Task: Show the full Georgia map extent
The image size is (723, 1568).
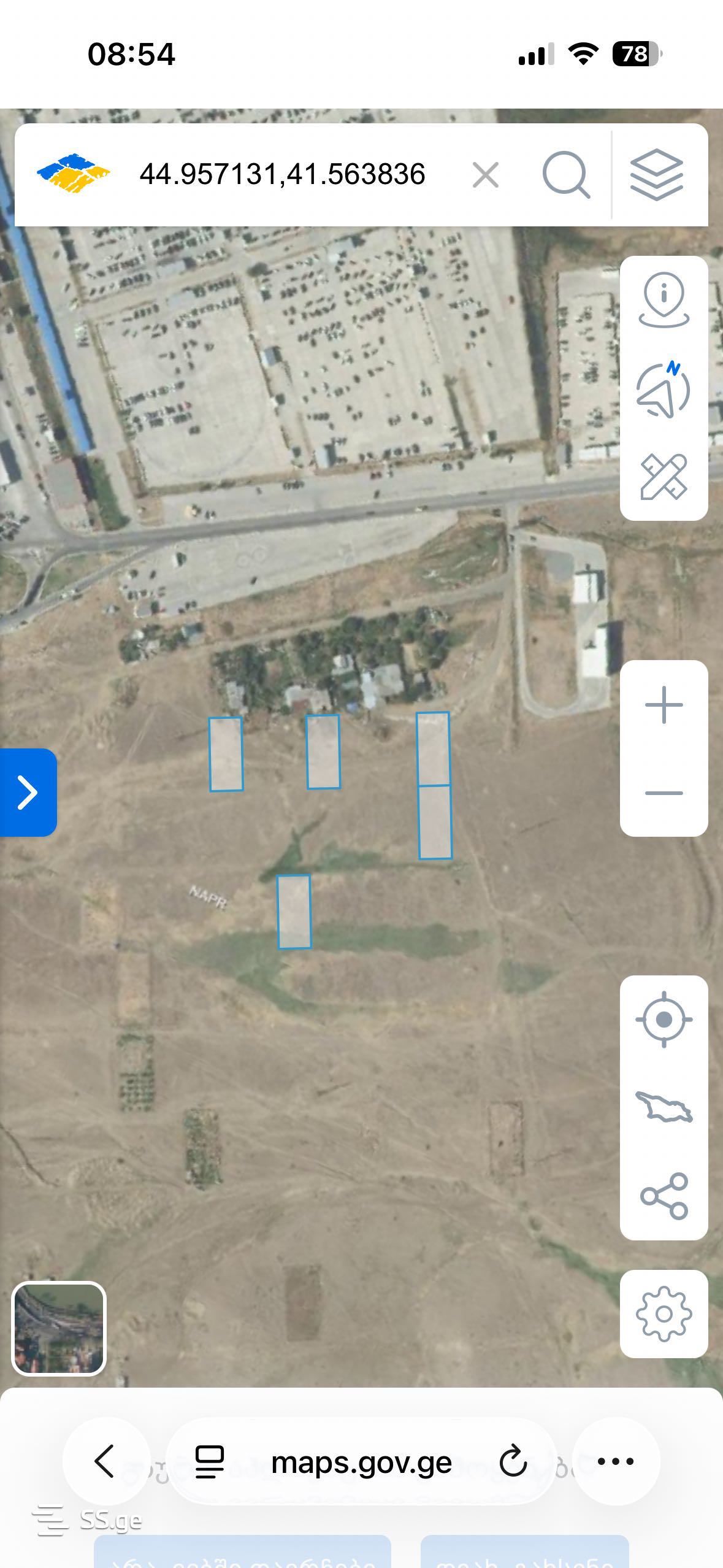Action: [664, 1107]
